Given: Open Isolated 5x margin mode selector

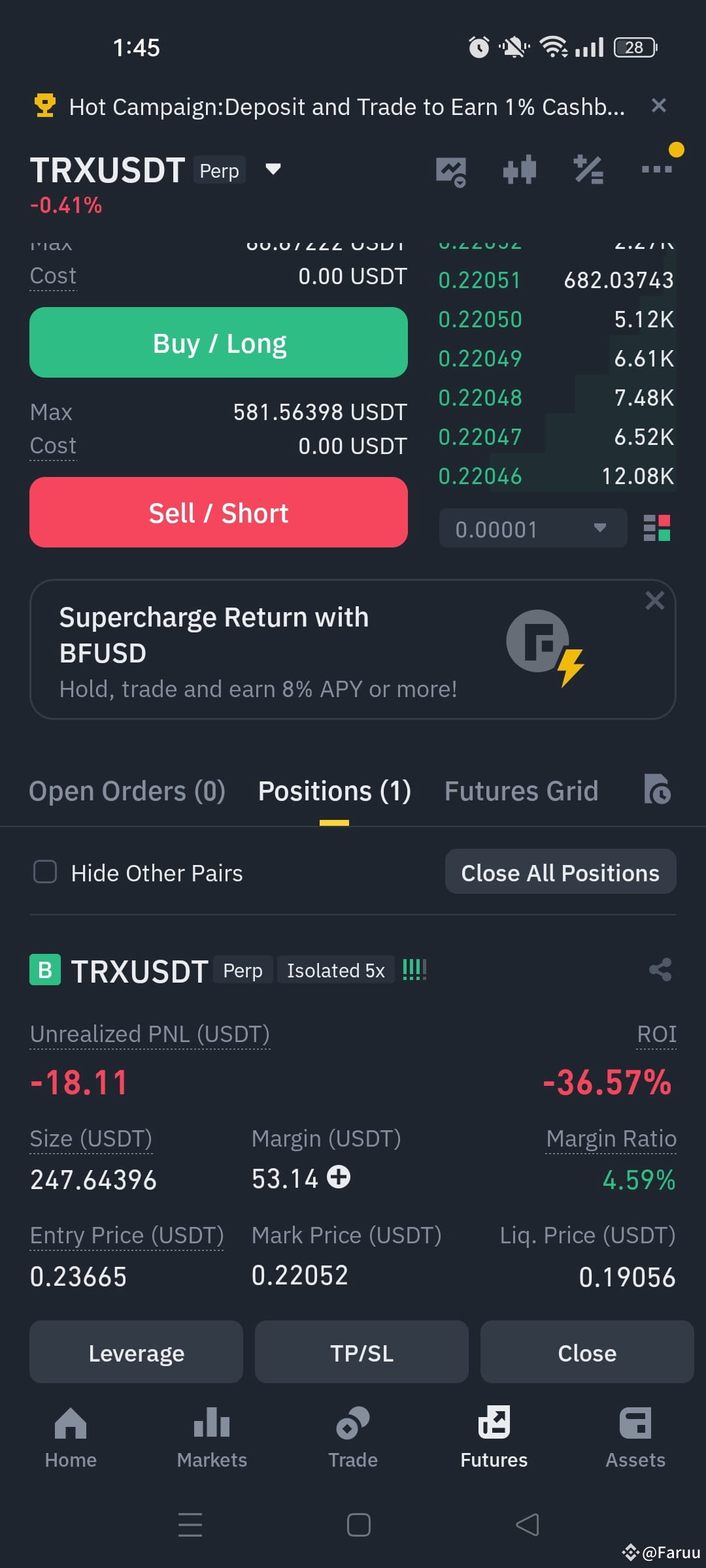Looking at the screenshot, I should point(335,970).
